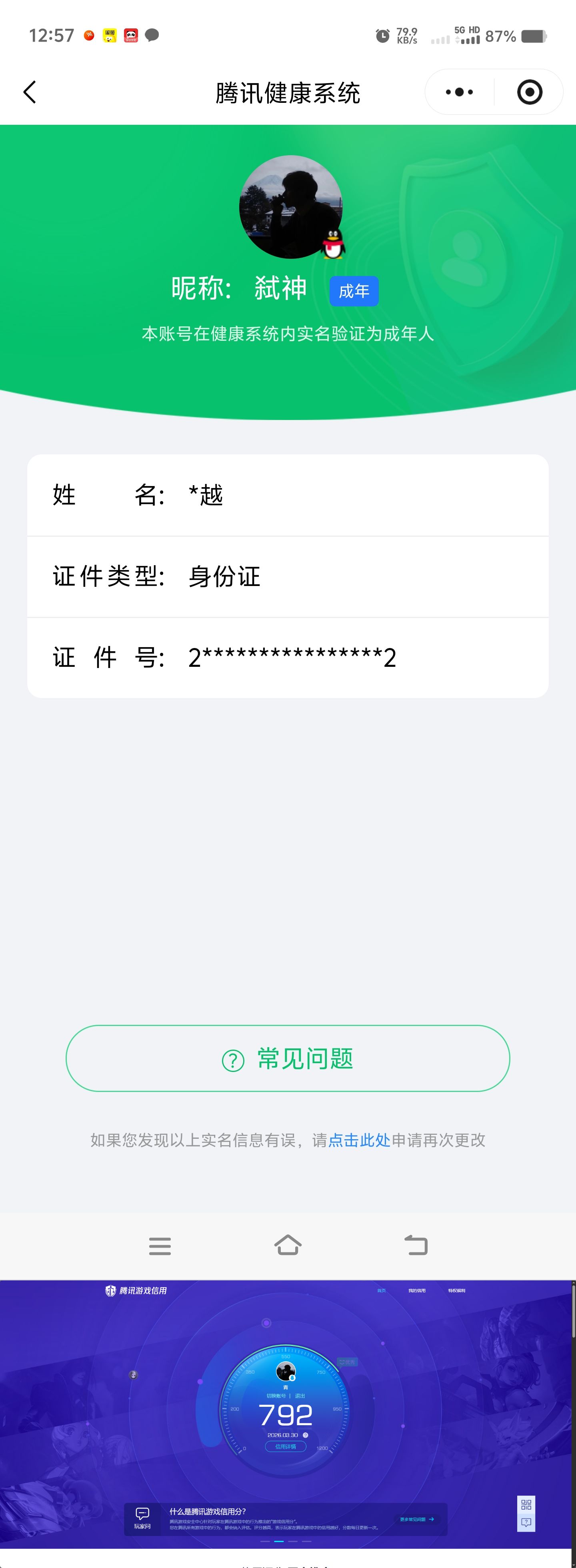Tap the return arrow icon in the navigation bar

tap(417, 1245)
